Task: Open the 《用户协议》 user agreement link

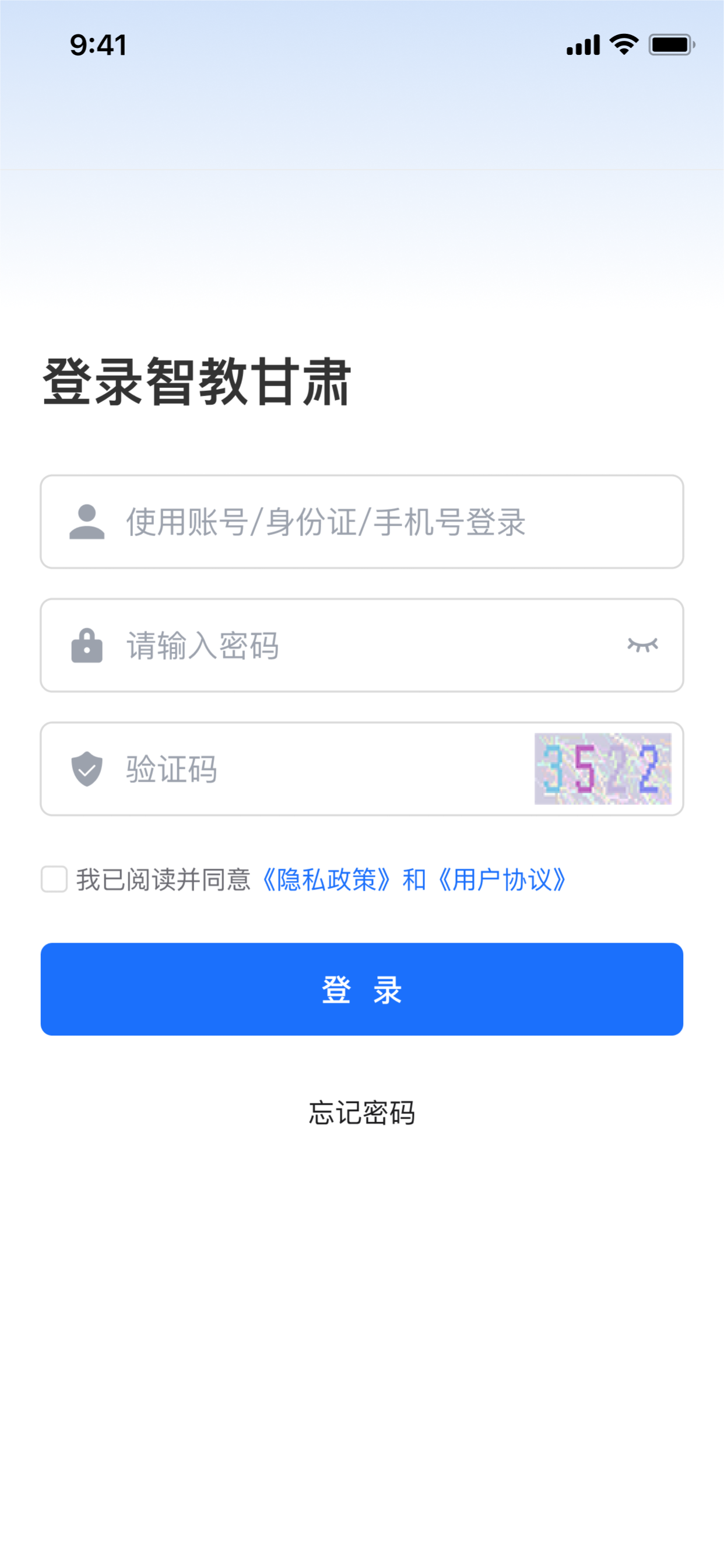Action: (502, 880)
